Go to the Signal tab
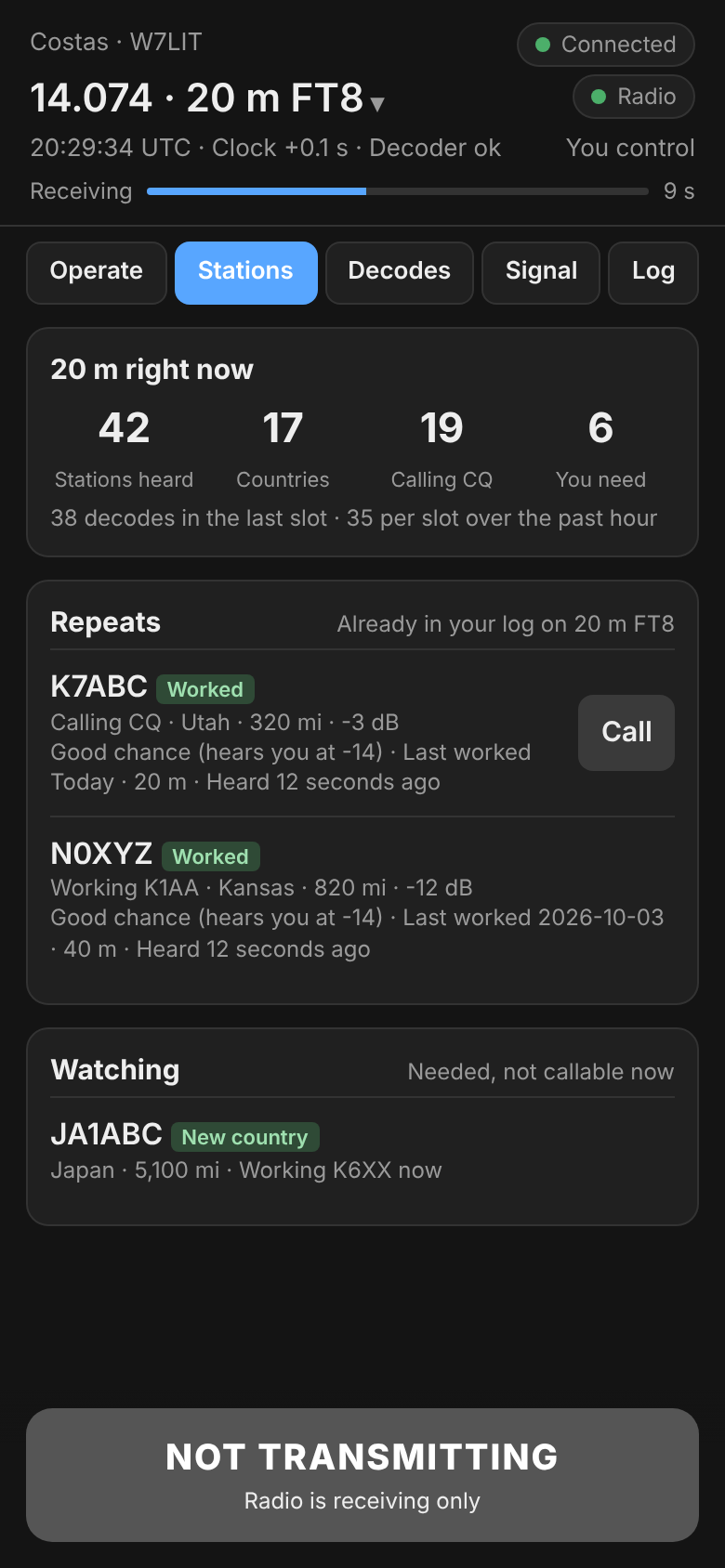This screenshot has width=725, height=1568. click(x=541, y=272)
